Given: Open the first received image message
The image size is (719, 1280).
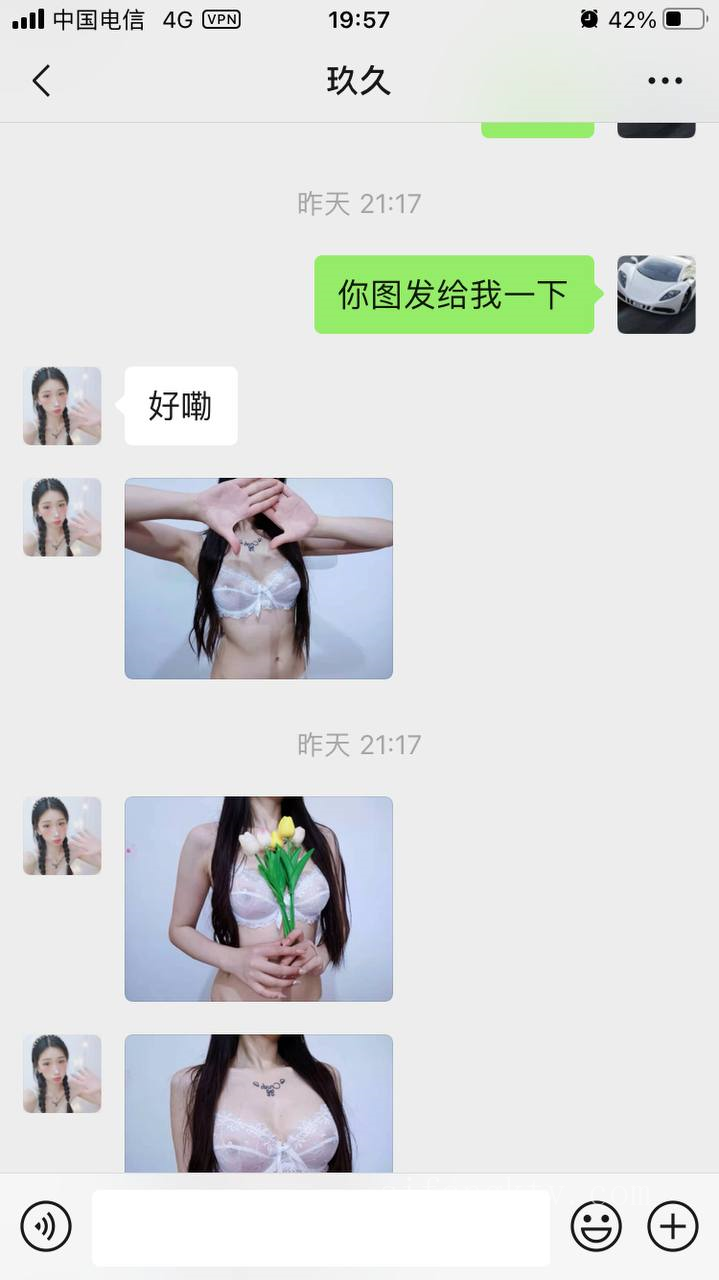Looking at the screenshot, I should click(x=258, y=578).
